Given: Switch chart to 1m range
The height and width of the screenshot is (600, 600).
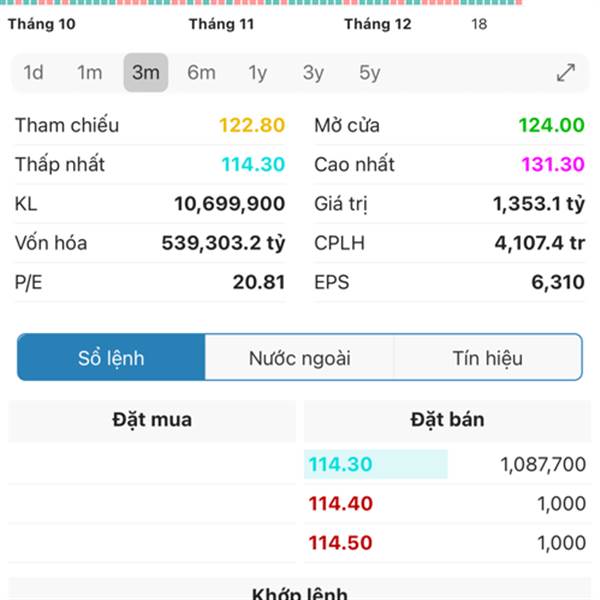Looking at the screenshot, I should click(90, 72).
